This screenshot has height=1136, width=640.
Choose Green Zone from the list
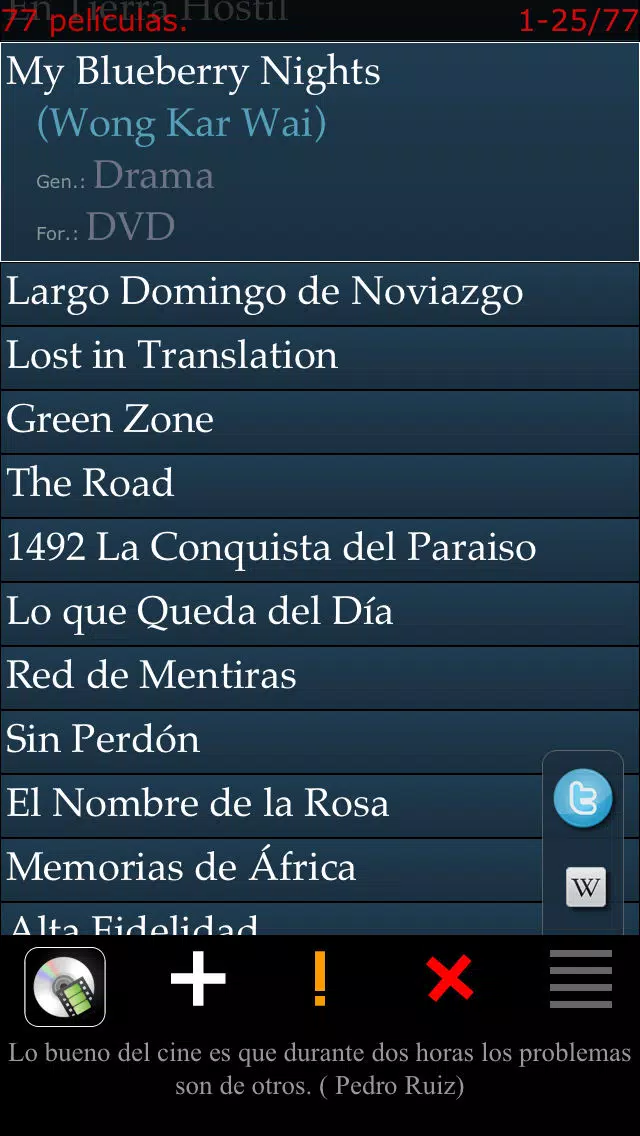coord(320,421)
